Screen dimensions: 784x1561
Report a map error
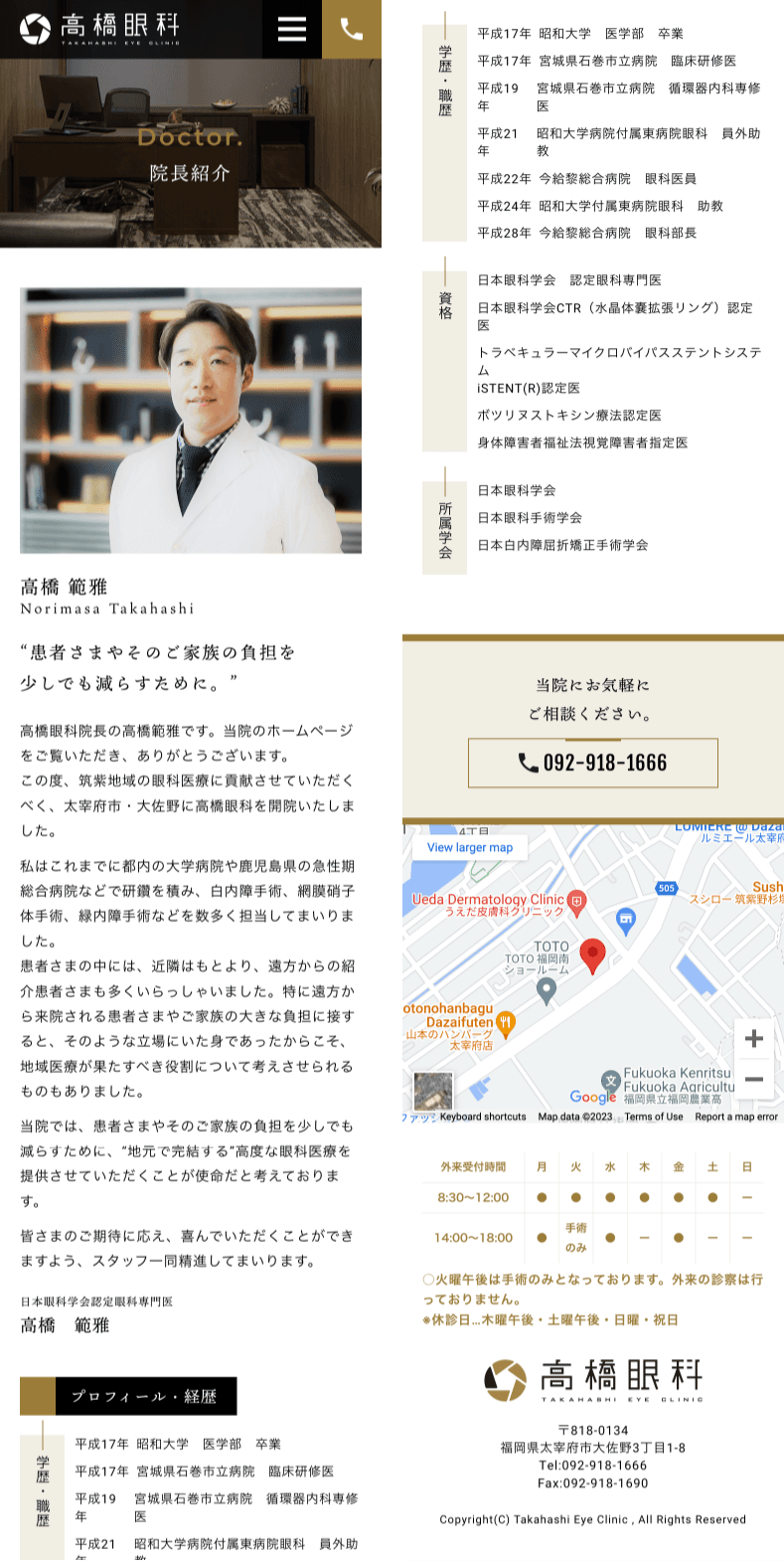click(735, 1117)
